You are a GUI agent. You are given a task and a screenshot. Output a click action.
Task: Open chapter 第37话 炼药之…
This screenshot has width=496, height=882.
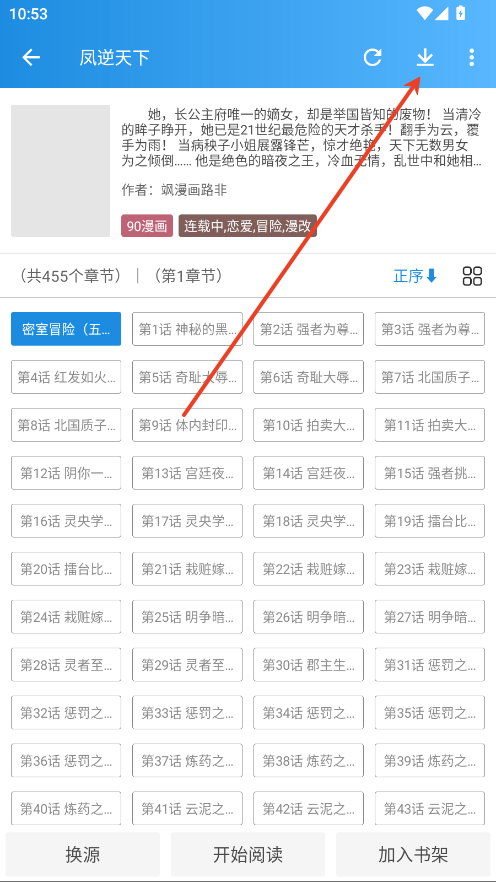(x=187, y=761)
